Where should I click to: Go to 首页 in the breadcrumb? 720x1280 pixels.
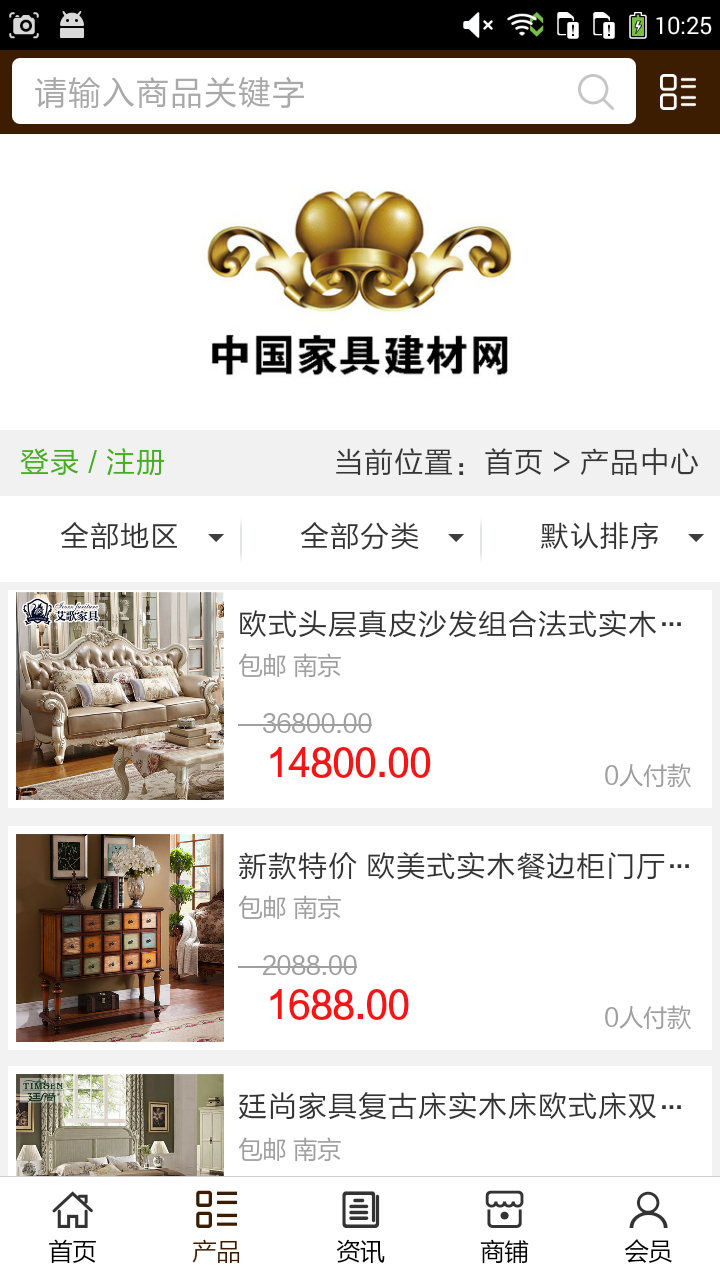click(513, 463)
